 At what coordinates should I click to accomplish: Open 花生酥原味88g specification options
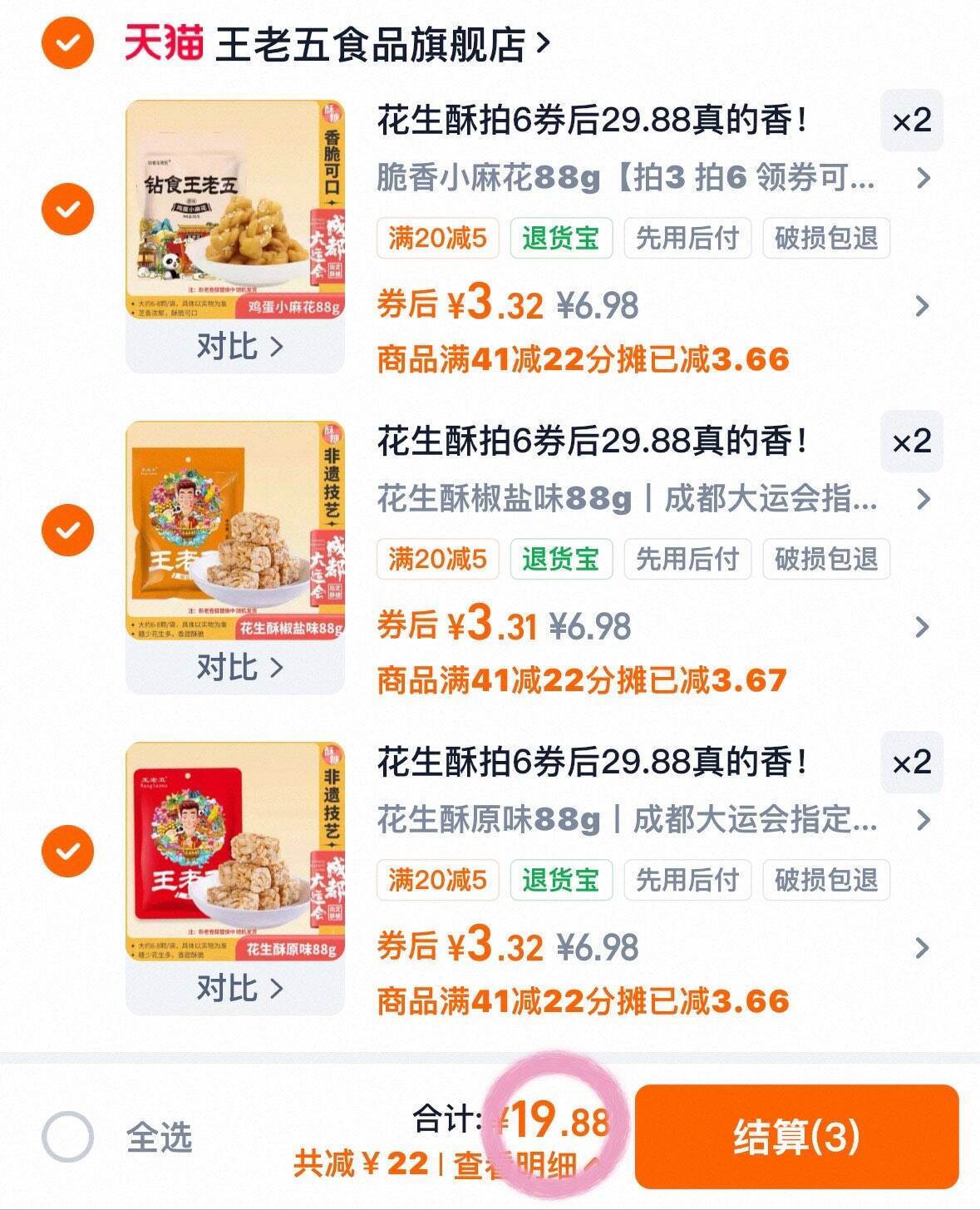click(653, 820)
